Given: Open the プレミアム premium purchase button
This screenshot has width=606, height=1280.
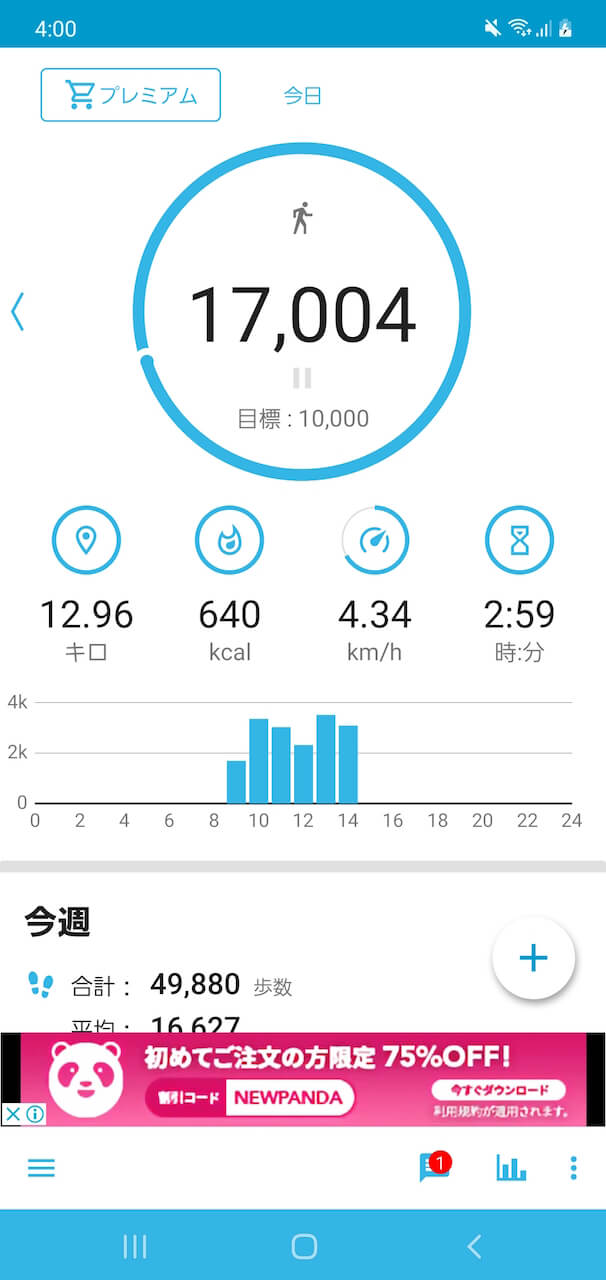Looking at the screenshot, I should (130, 95).
